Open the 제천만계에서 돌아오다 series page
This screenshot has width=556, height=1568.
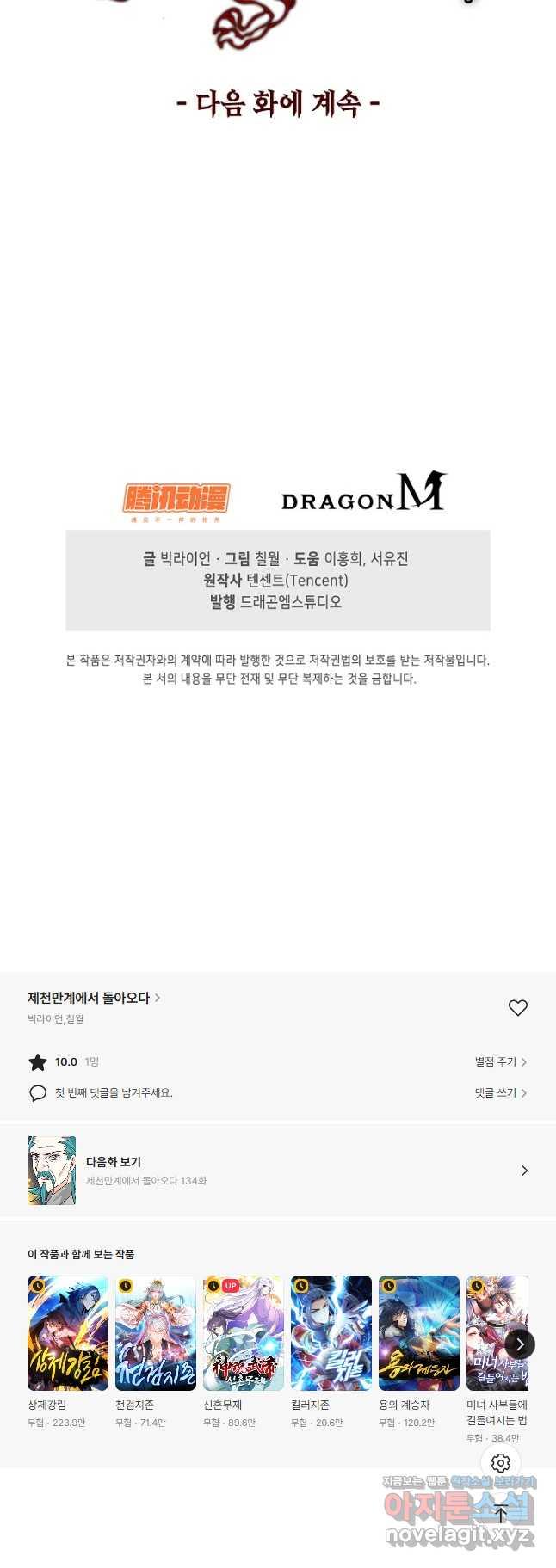click(x=93, y=998)
